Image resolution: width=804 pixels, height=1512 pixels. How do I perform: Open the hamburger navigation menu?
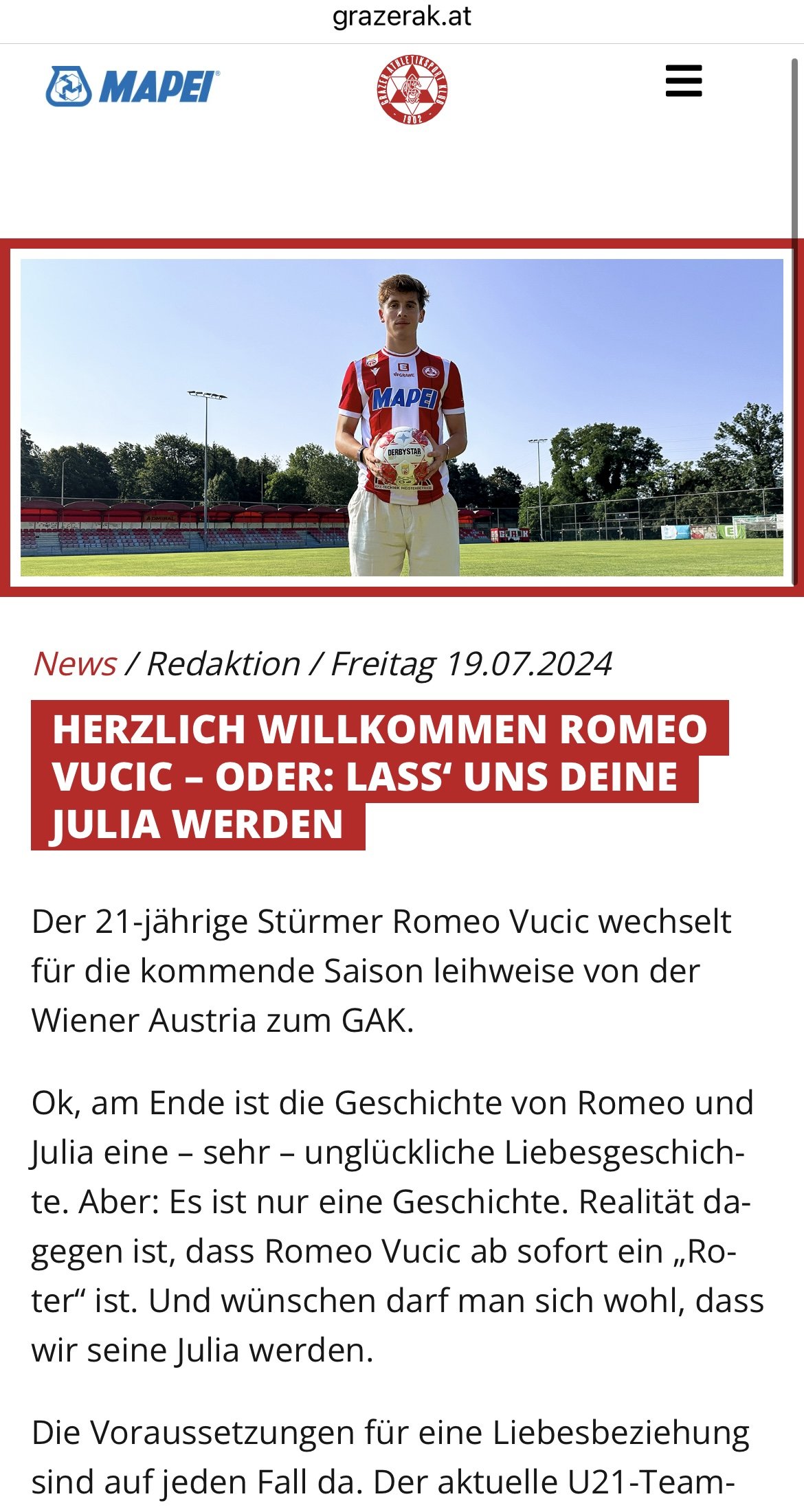(x=684, y=81)
